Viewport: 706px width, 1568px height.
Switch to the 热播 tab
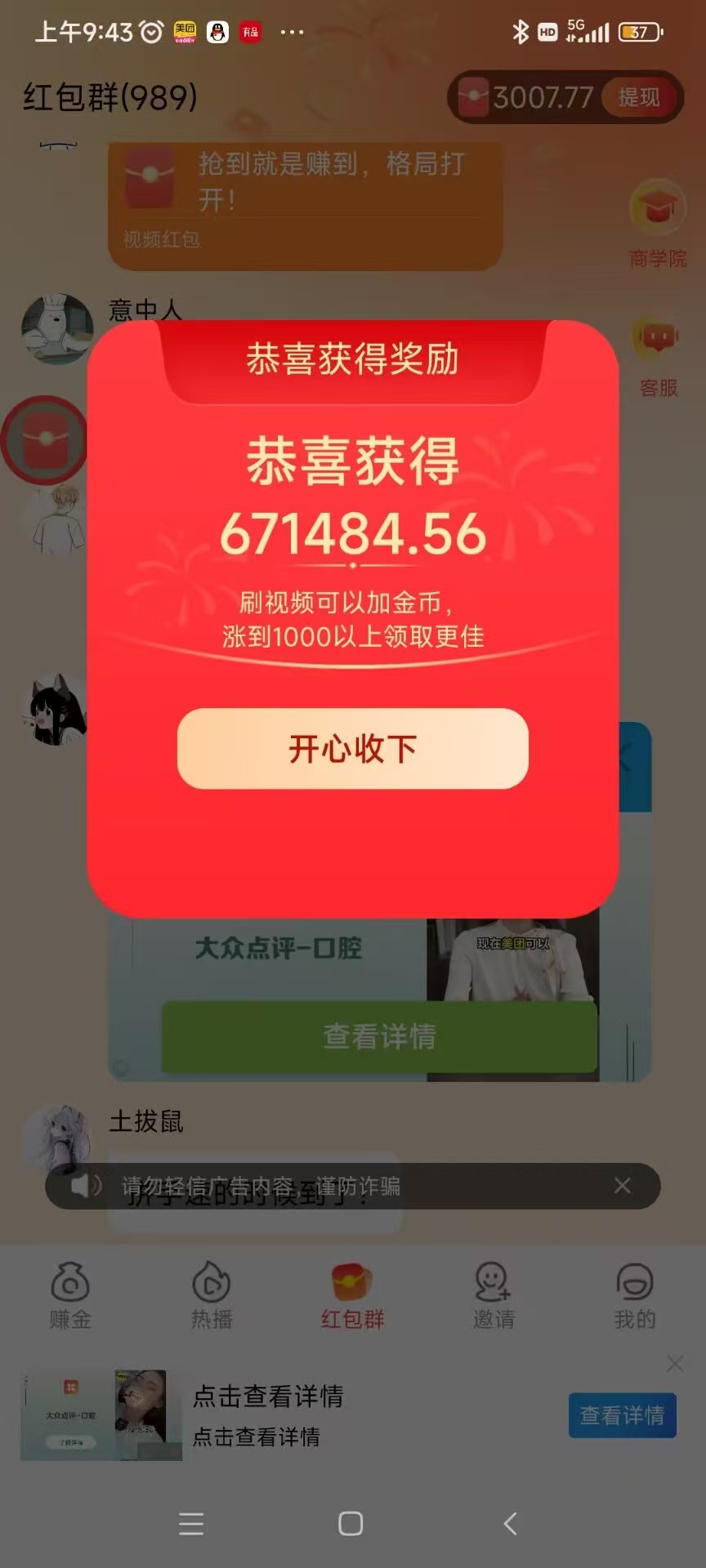(x=212, y=1296)
